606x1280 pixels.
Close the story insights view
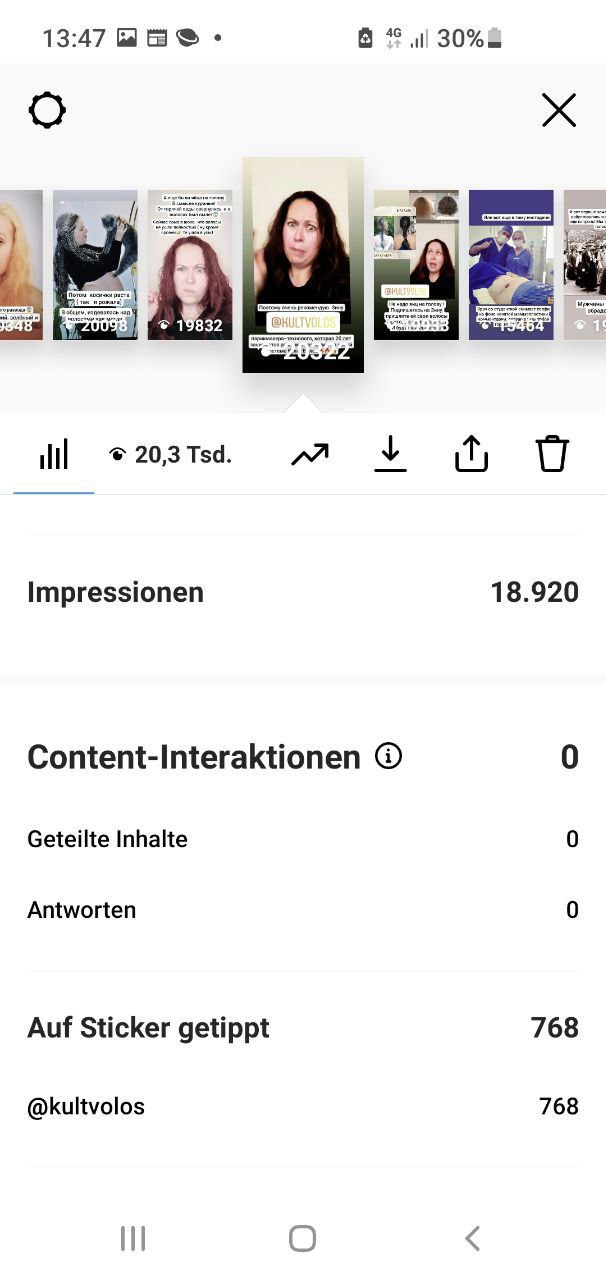559,110
